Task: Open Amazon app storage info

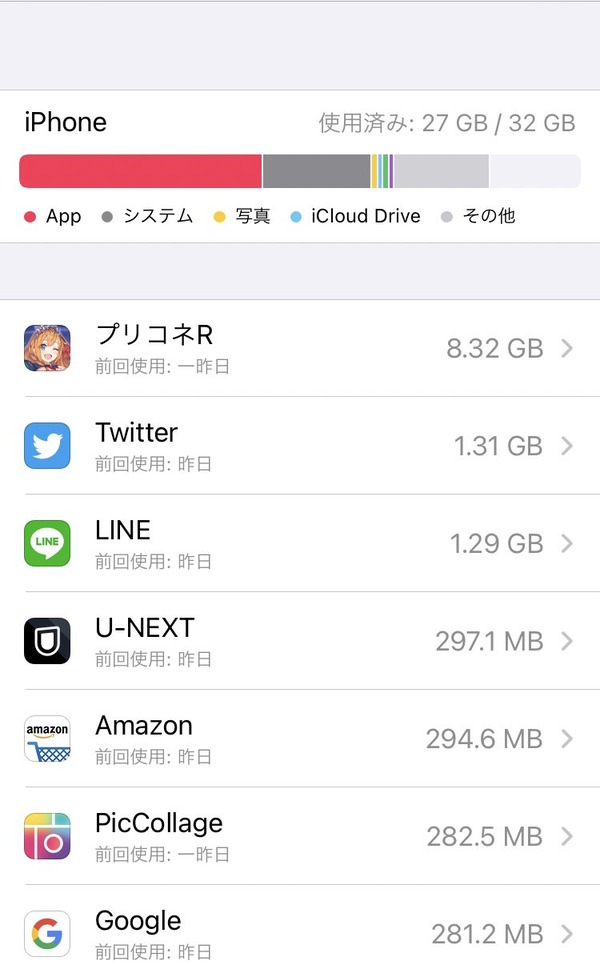Action: click(300, 738)
